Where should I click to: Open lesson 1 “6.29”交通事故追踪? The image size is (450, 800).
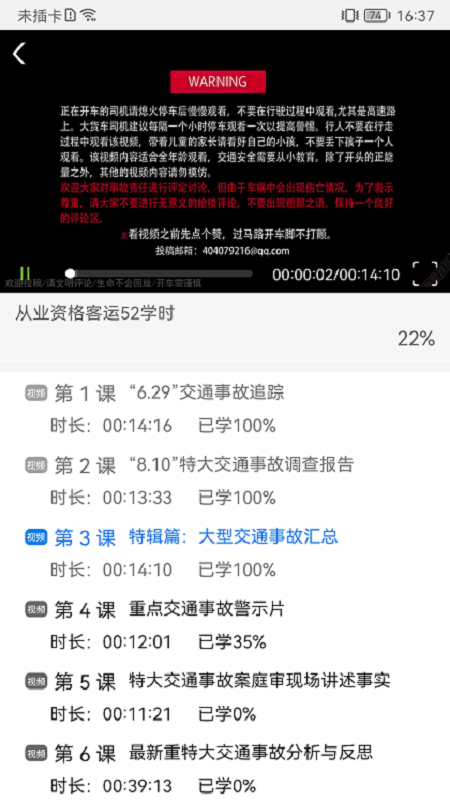(x=225, y=408)
